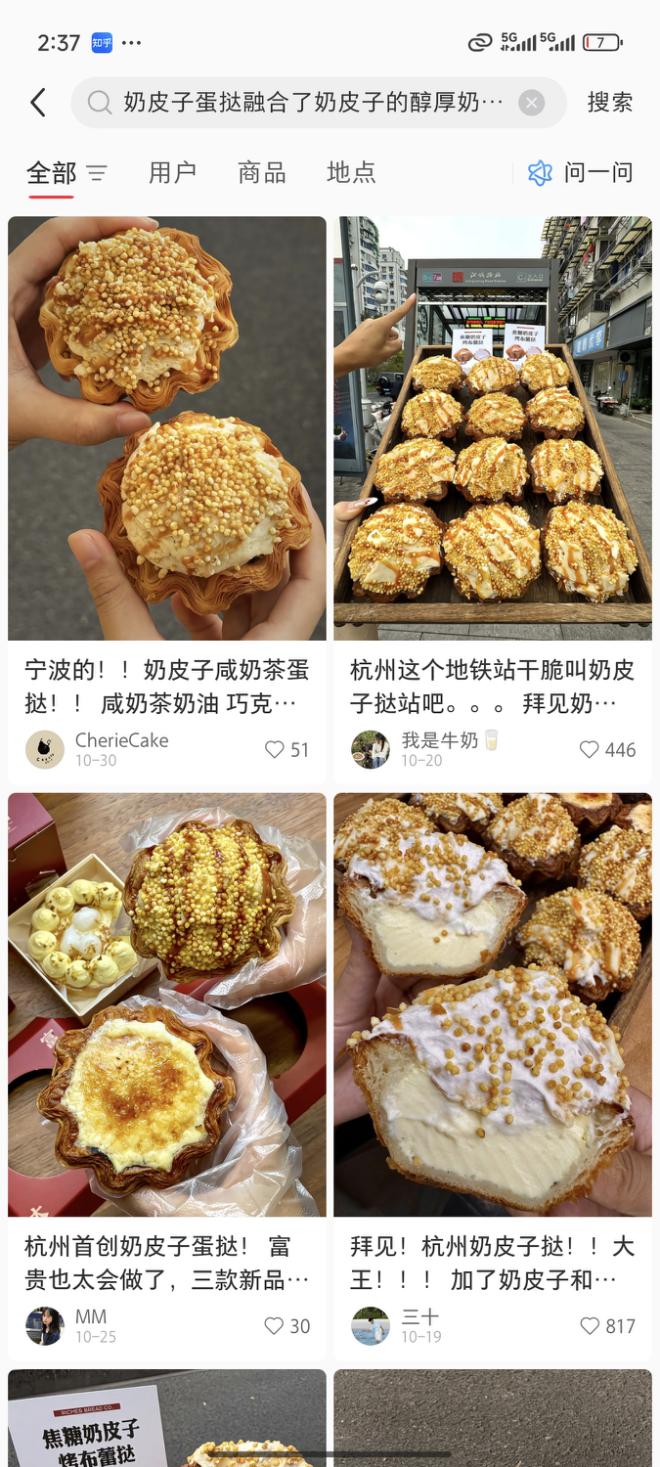Viewport: 660px width, 1467px height.
Task: Switch to the 商品 tab
Action: click(x=262, y=173)
